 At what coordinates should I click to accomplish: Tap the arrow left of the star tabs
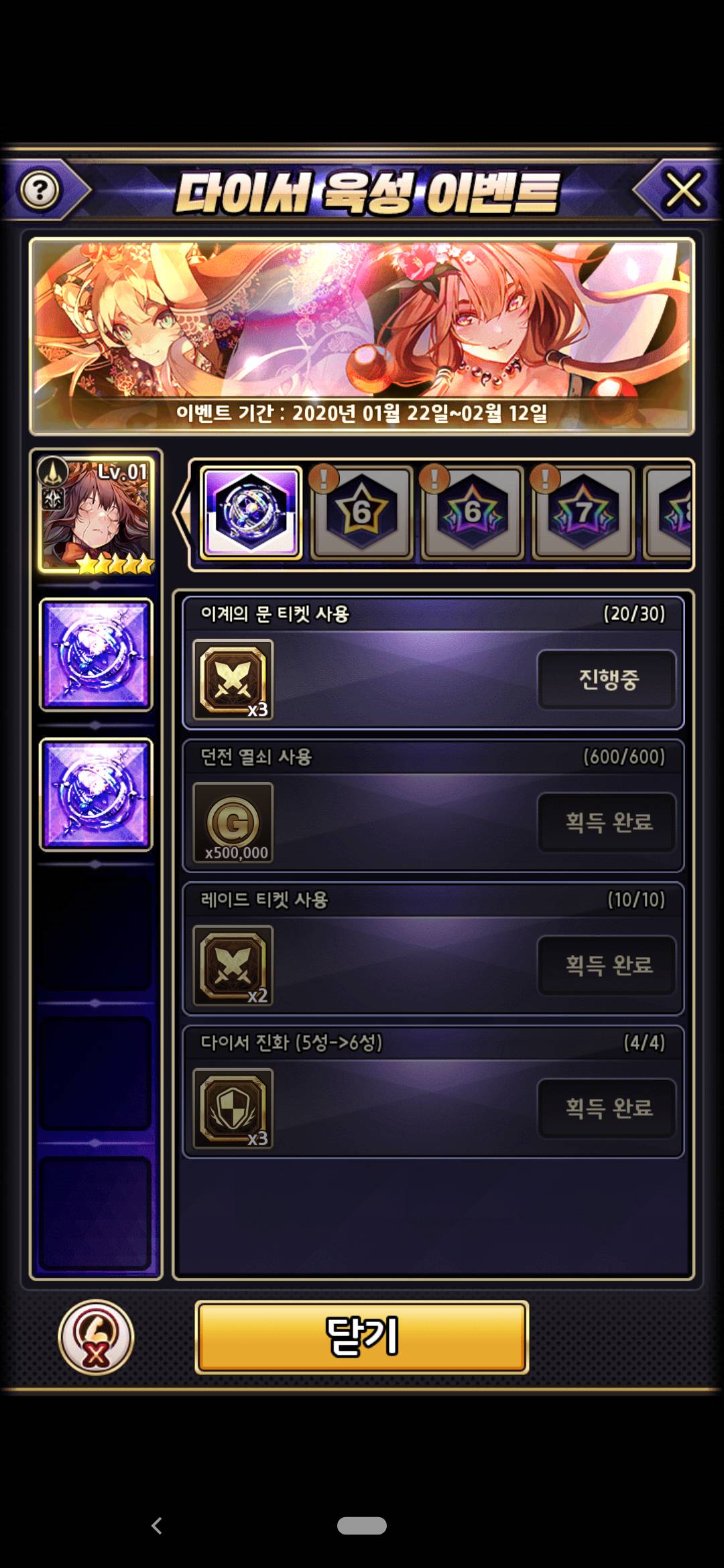(180, 514)
